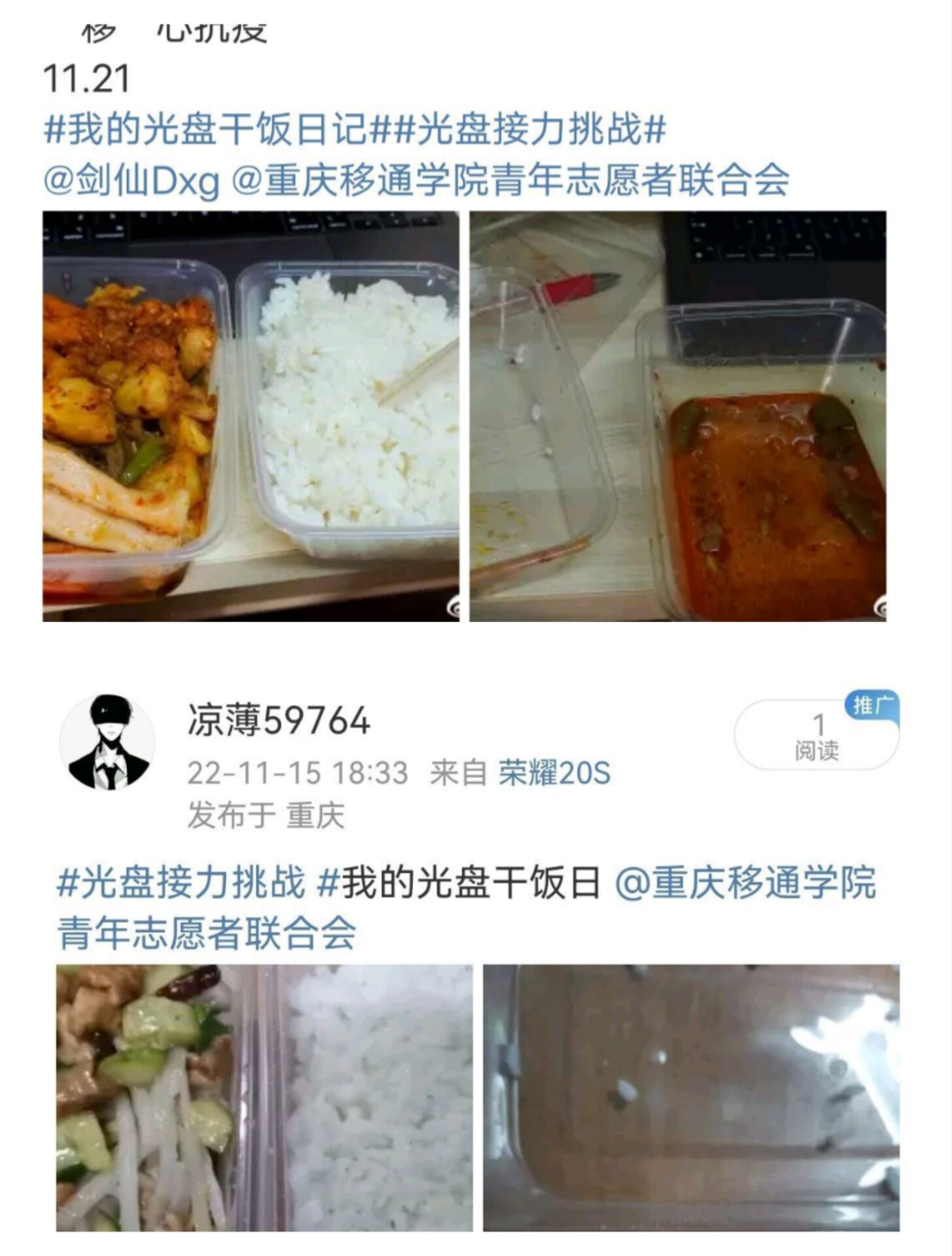Open the #光盘接力挑战# hashtag in the 11.21 post
952x1256 pixels.
[531, 129]
